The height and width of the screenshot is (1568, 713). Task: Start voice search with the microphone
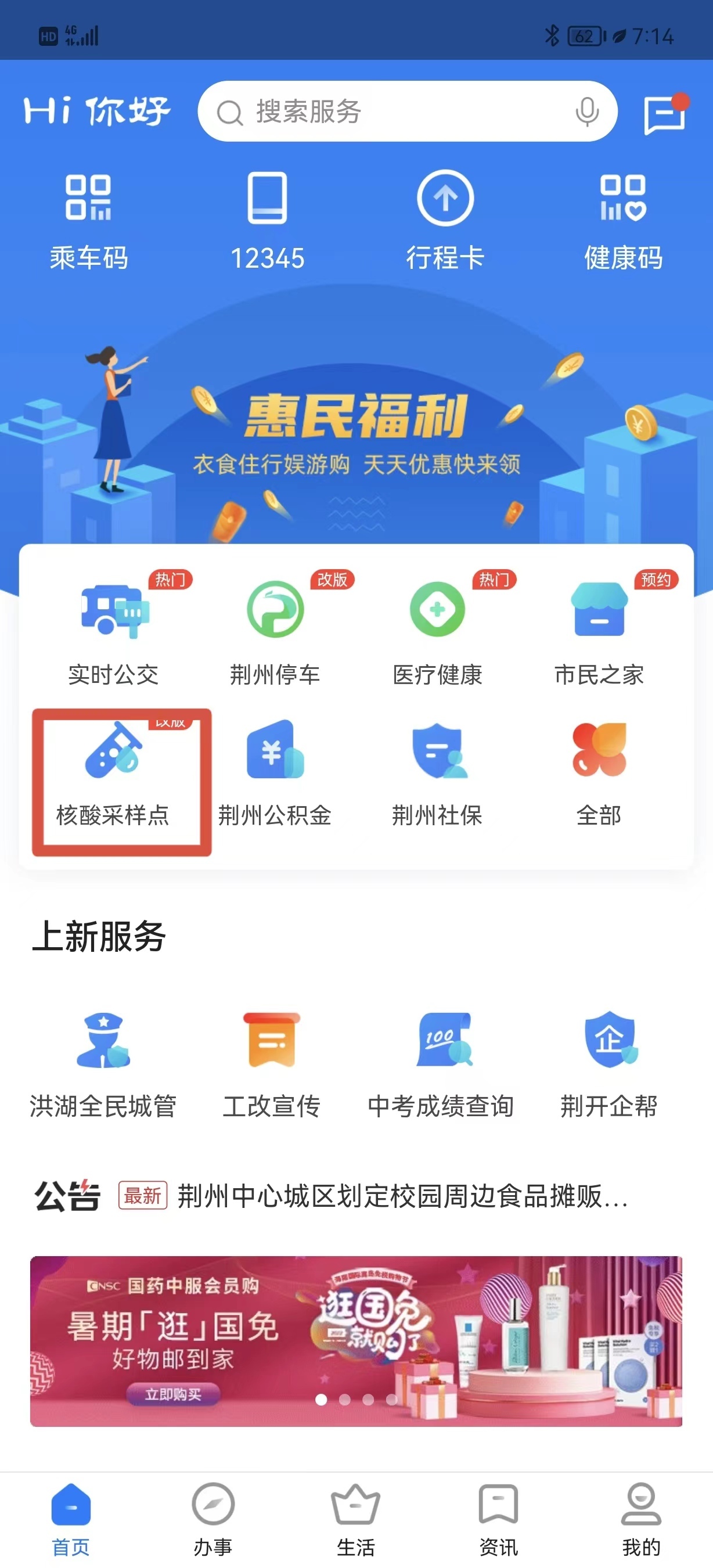pos(586,112)
